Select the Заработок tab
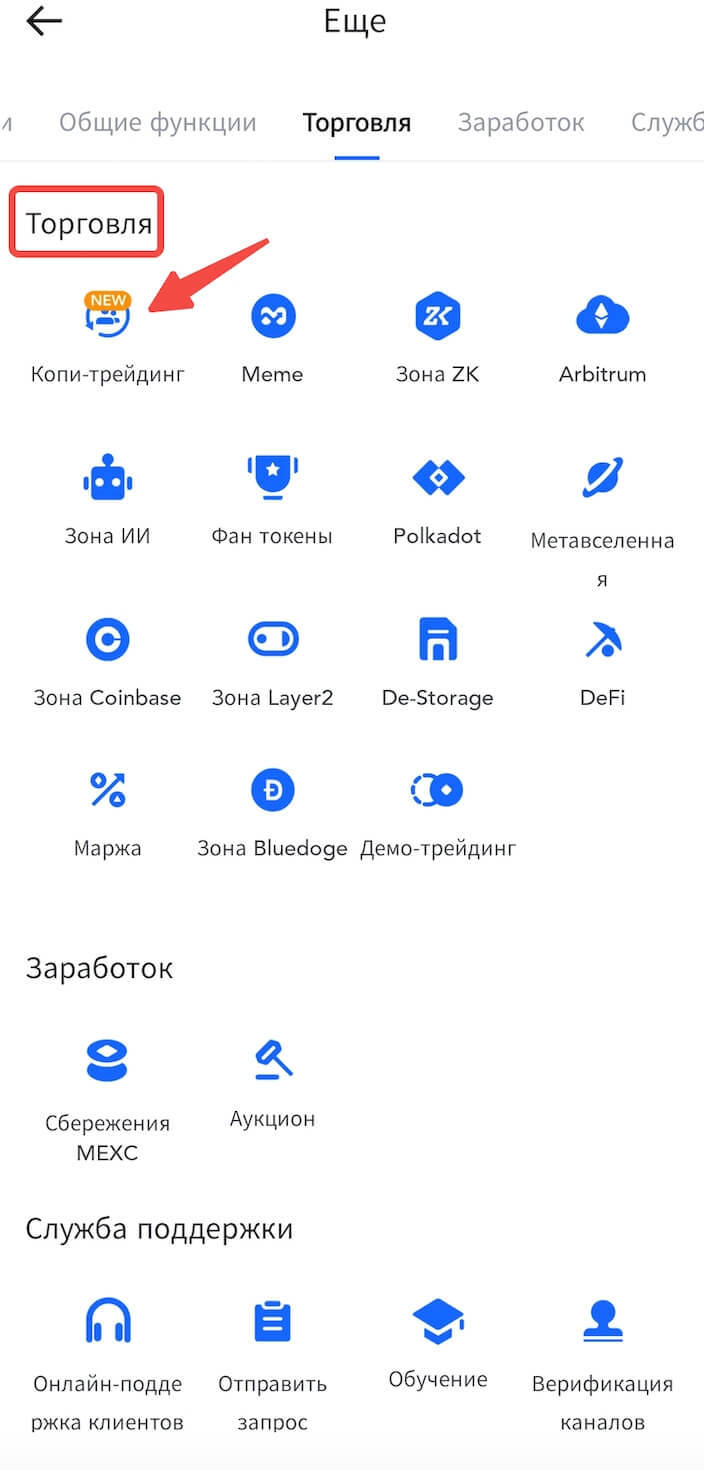704x1470 pixels. (x=521, y=123)
